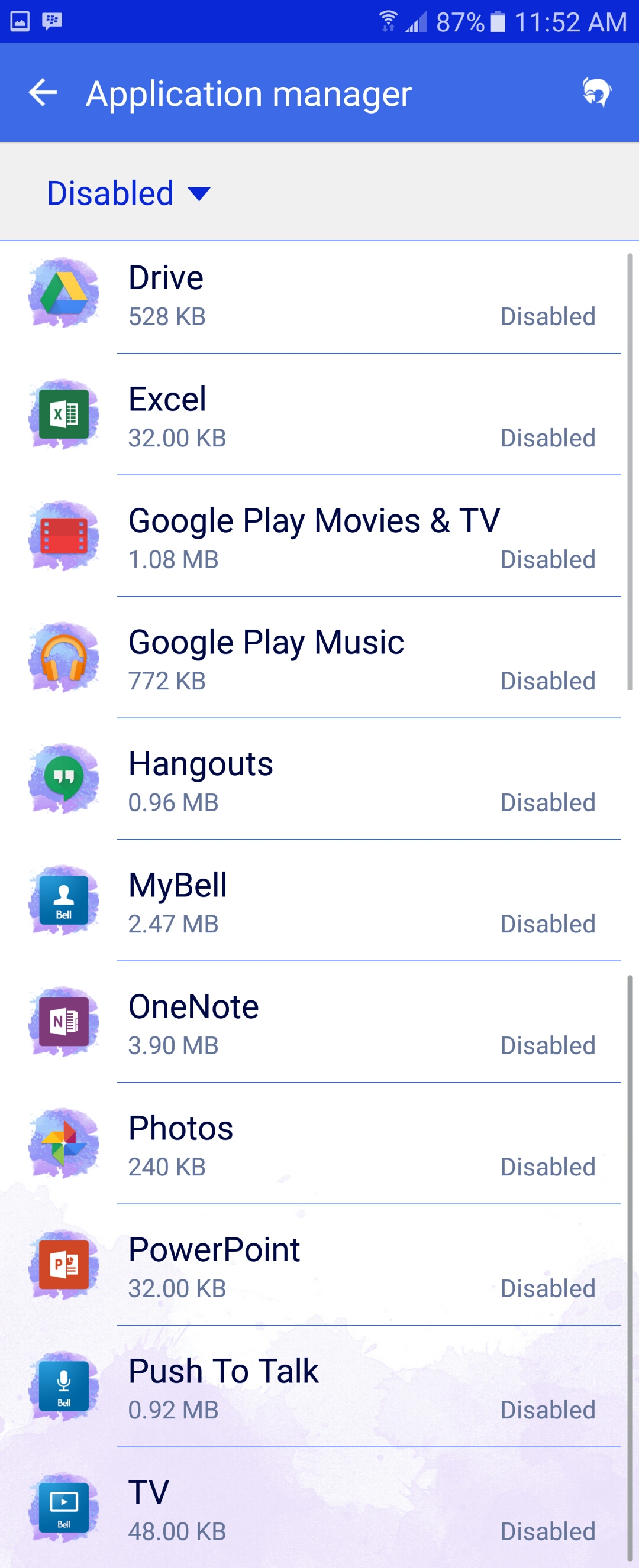Tap the chat bubble icon in the app bar
The height and width of the screenshot is (1568, 639).
[596, 93]
